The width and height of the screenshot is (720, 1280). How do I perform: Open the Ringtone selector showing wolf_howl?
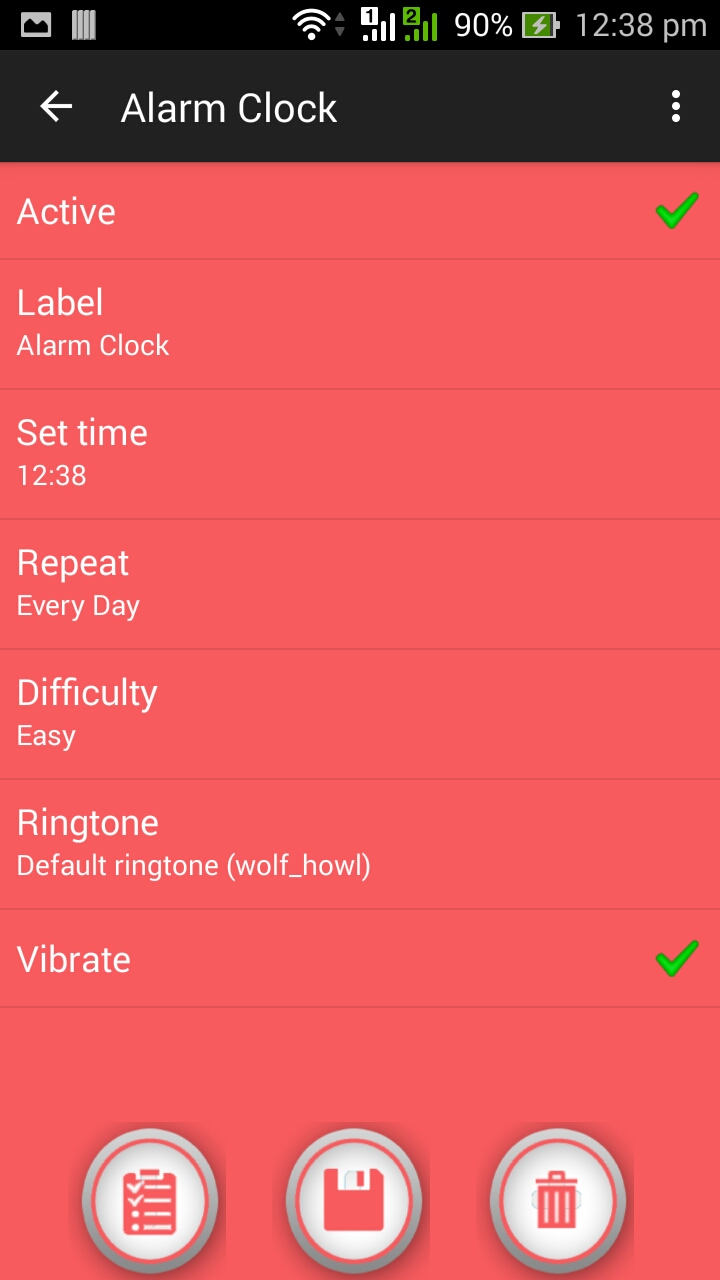tap(360, 842)
